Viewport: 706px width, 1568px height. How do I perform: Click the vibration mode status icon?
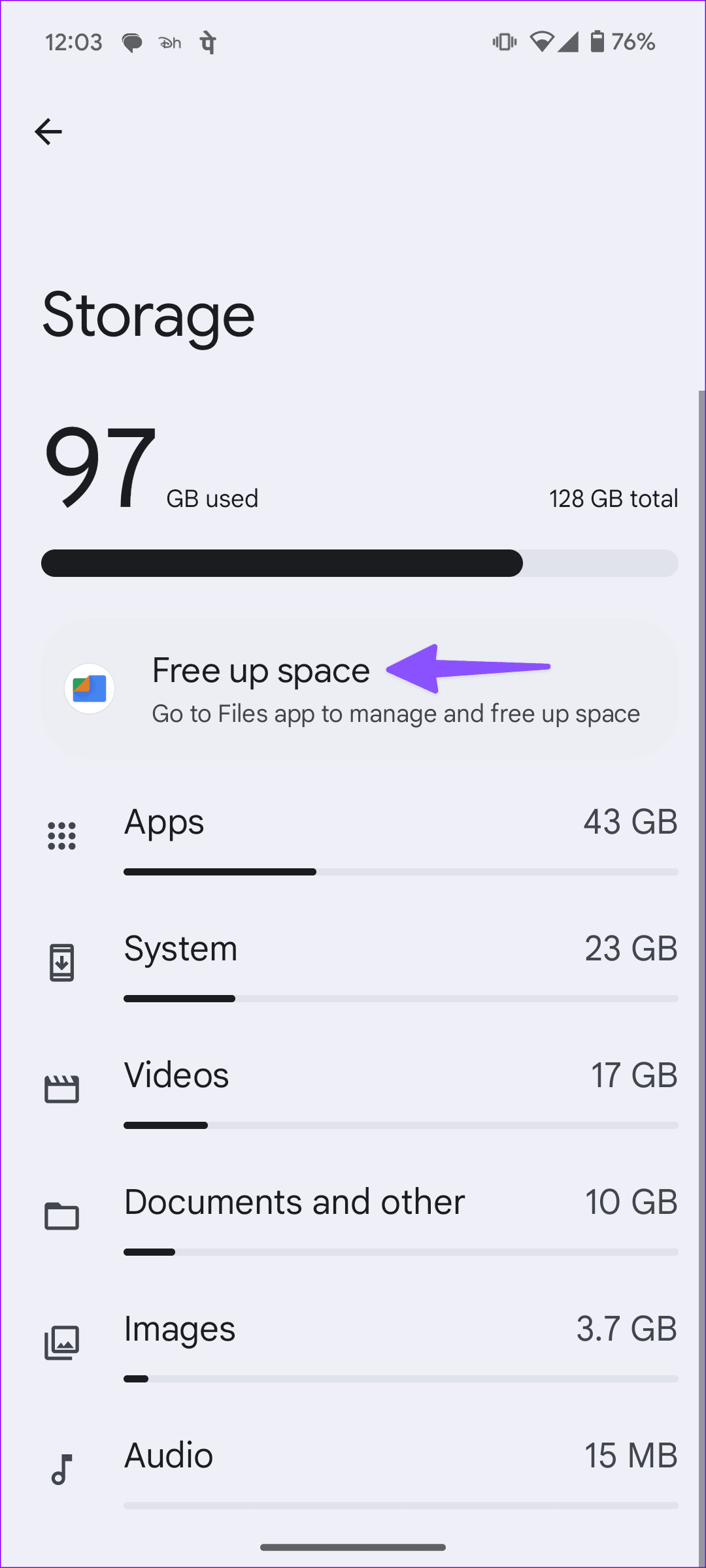coord(503,41)
